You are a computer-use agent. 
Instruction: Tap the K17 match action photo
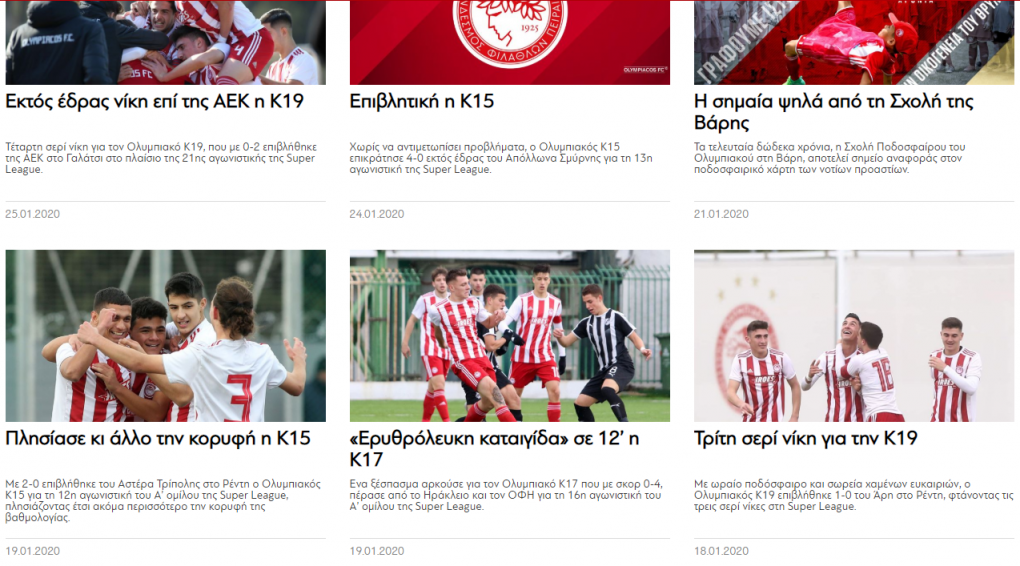(509, 336)
